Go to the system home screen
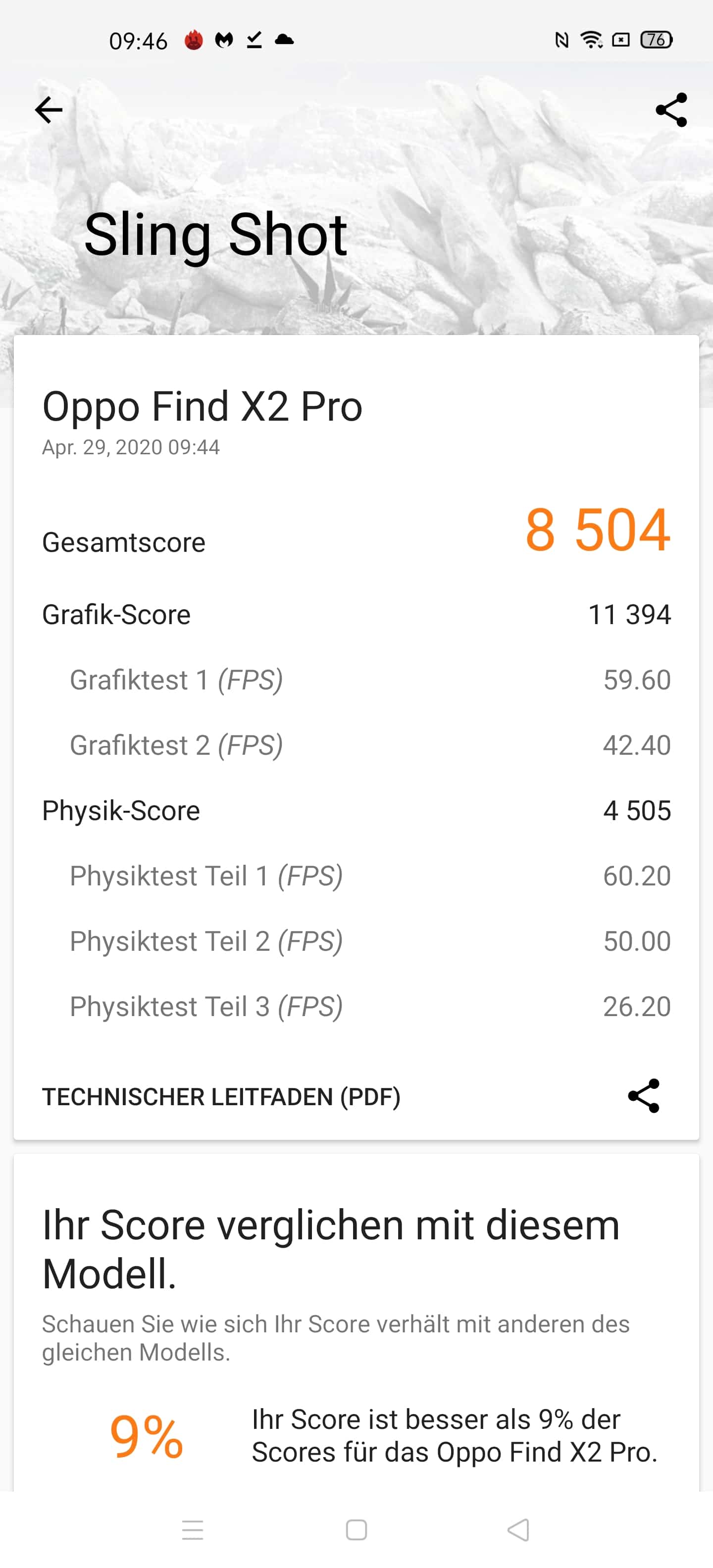 point(356,1530)
